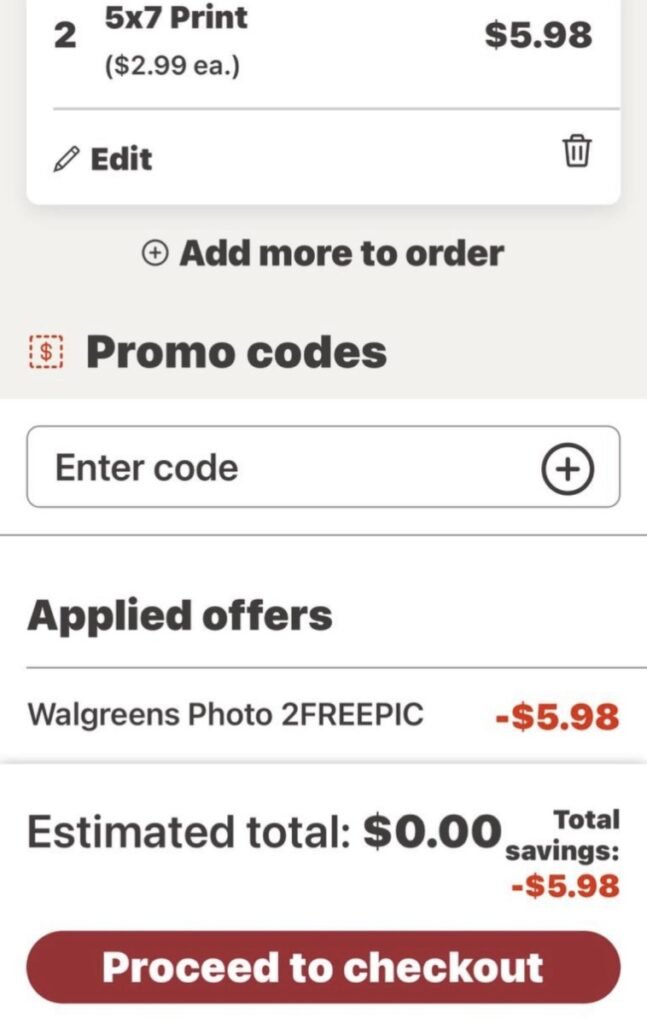Proceed to checkout
The width and height of the screenshot is (647, 1024).
coord(323,967)
